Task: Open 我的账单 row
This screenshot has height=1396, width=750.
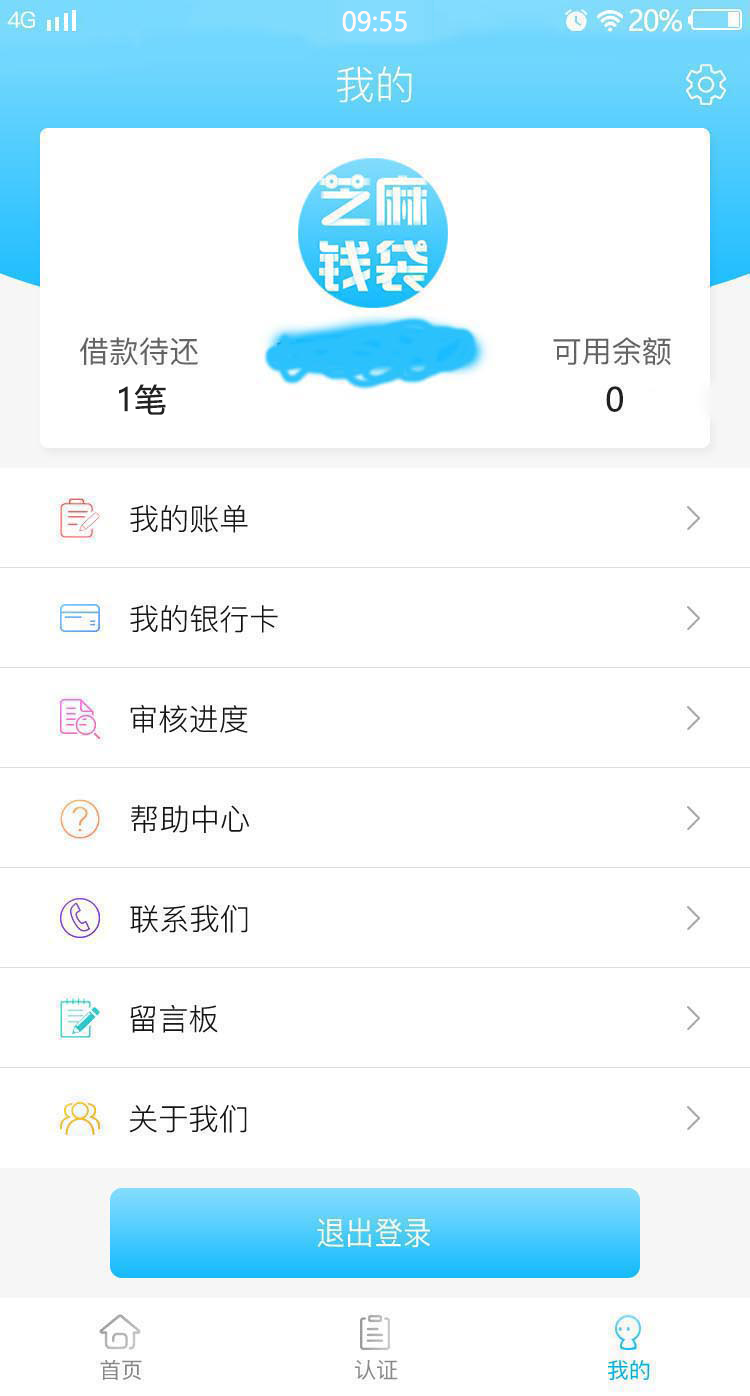Action: pyautogui.click(x=375, y=518)
